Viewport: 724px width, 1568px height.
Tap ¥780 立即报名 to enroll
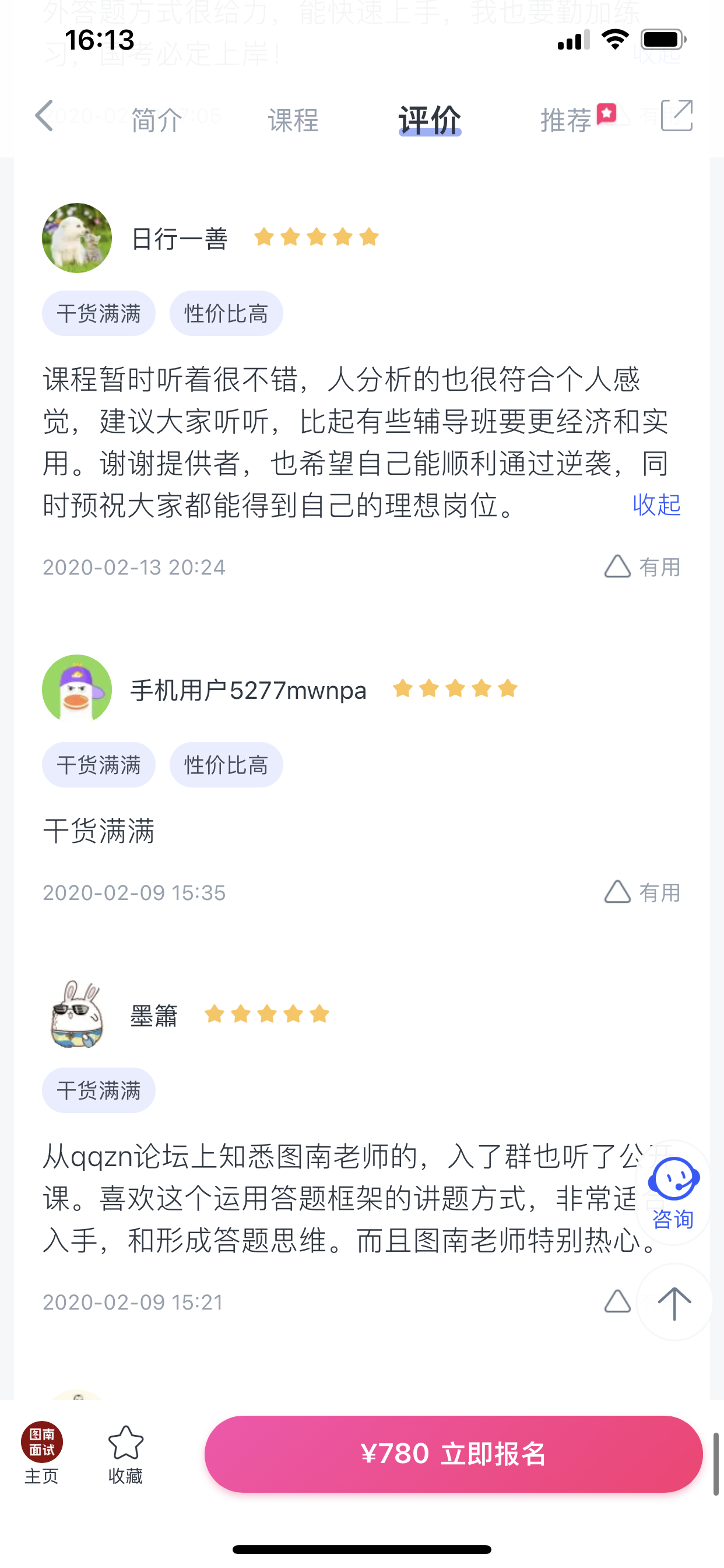point(454,1454)
